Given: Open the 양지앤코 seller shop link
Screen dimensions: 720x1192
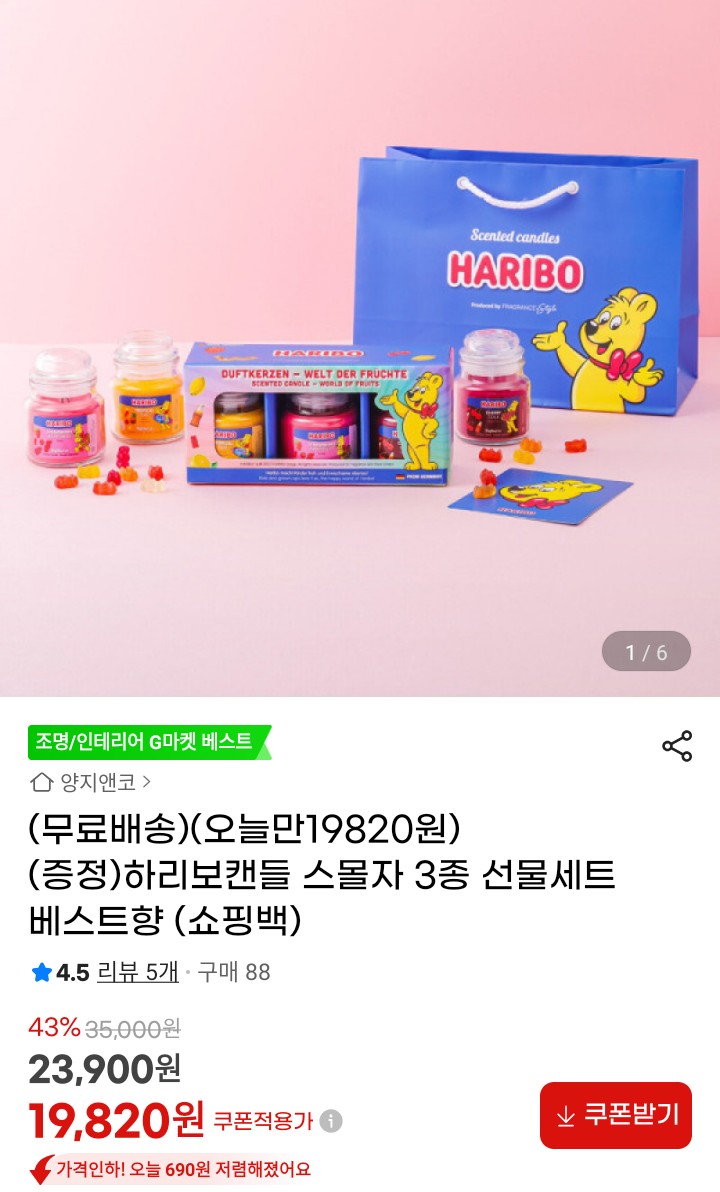Looking at the screenshot, I should (x=90, y=781).
